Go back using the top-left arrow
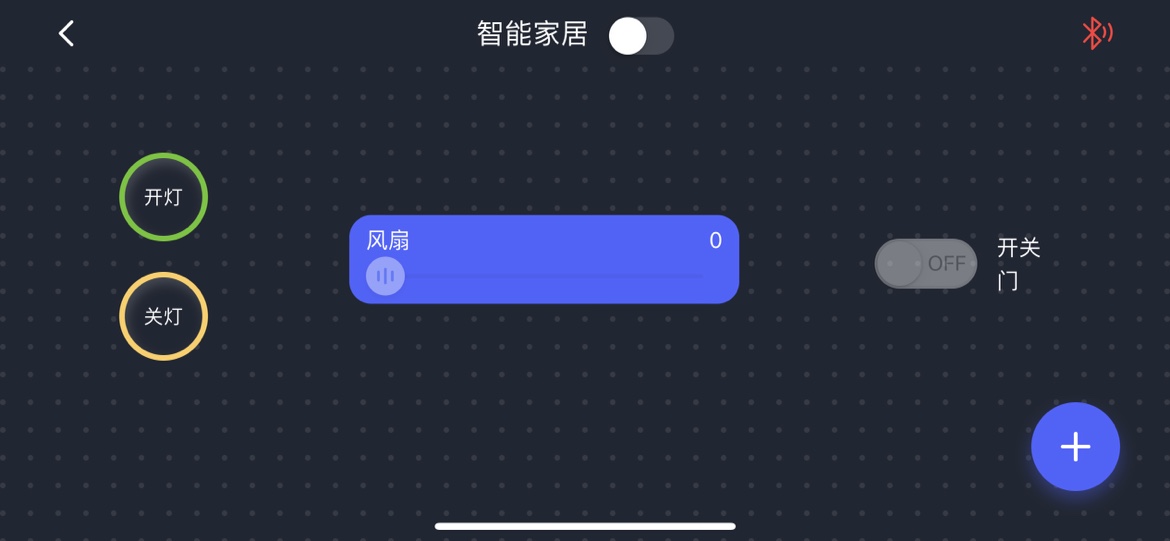 point(66,34)
